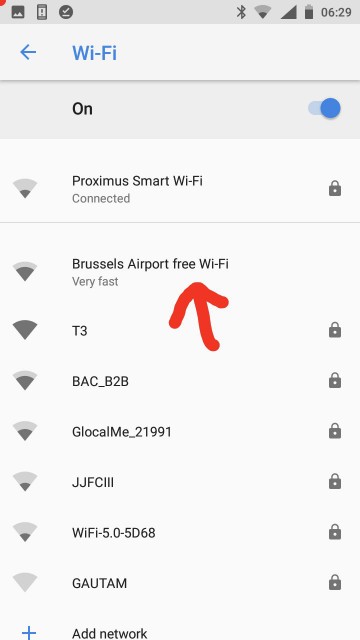This screenshot has width=360, height=640.
Task: Select the JJFCIII network
Action: pyautogui.click(x=180, y=482)
